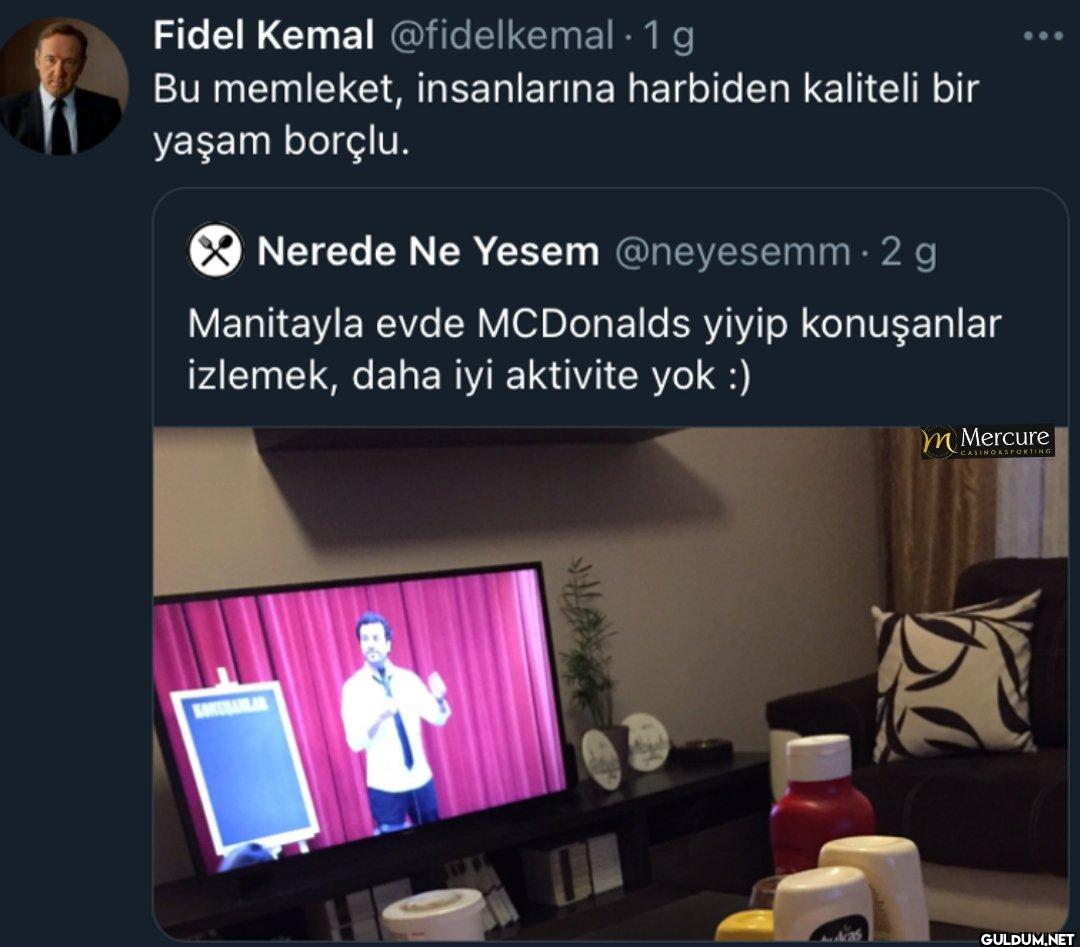Open the tweet's overflow menu
The height and width of the screenshot is (947, 1080).
pos(1043,36)
